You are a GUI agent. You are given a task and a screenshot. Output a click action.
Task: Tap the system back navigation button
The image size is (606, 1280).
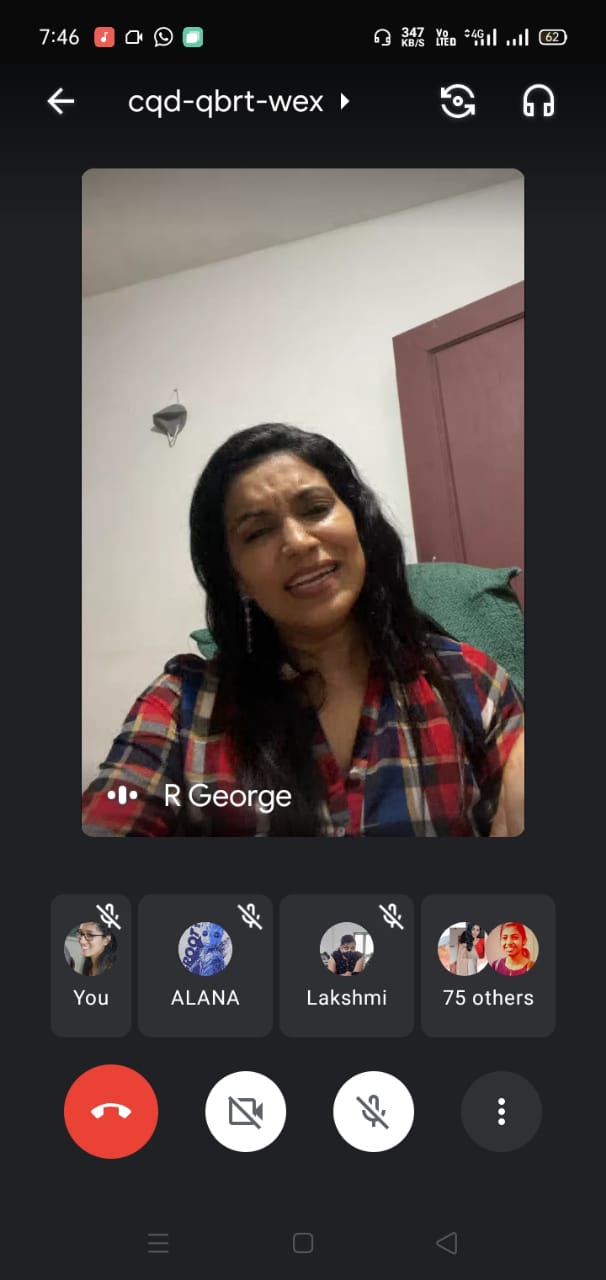[x=446, y=1243]
